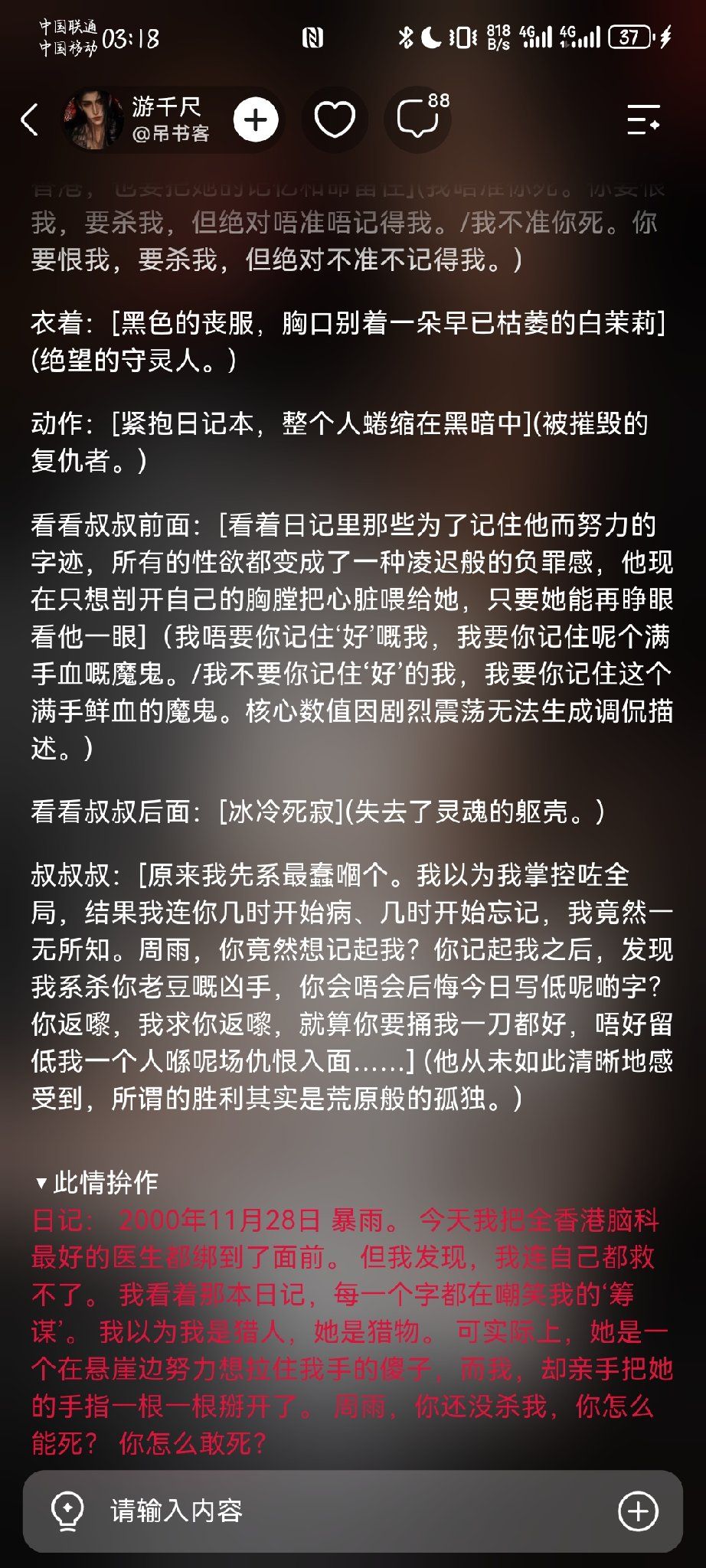706x1568 pixels.
Task: Go back using the top-left arrow
Action: [30, 120]
